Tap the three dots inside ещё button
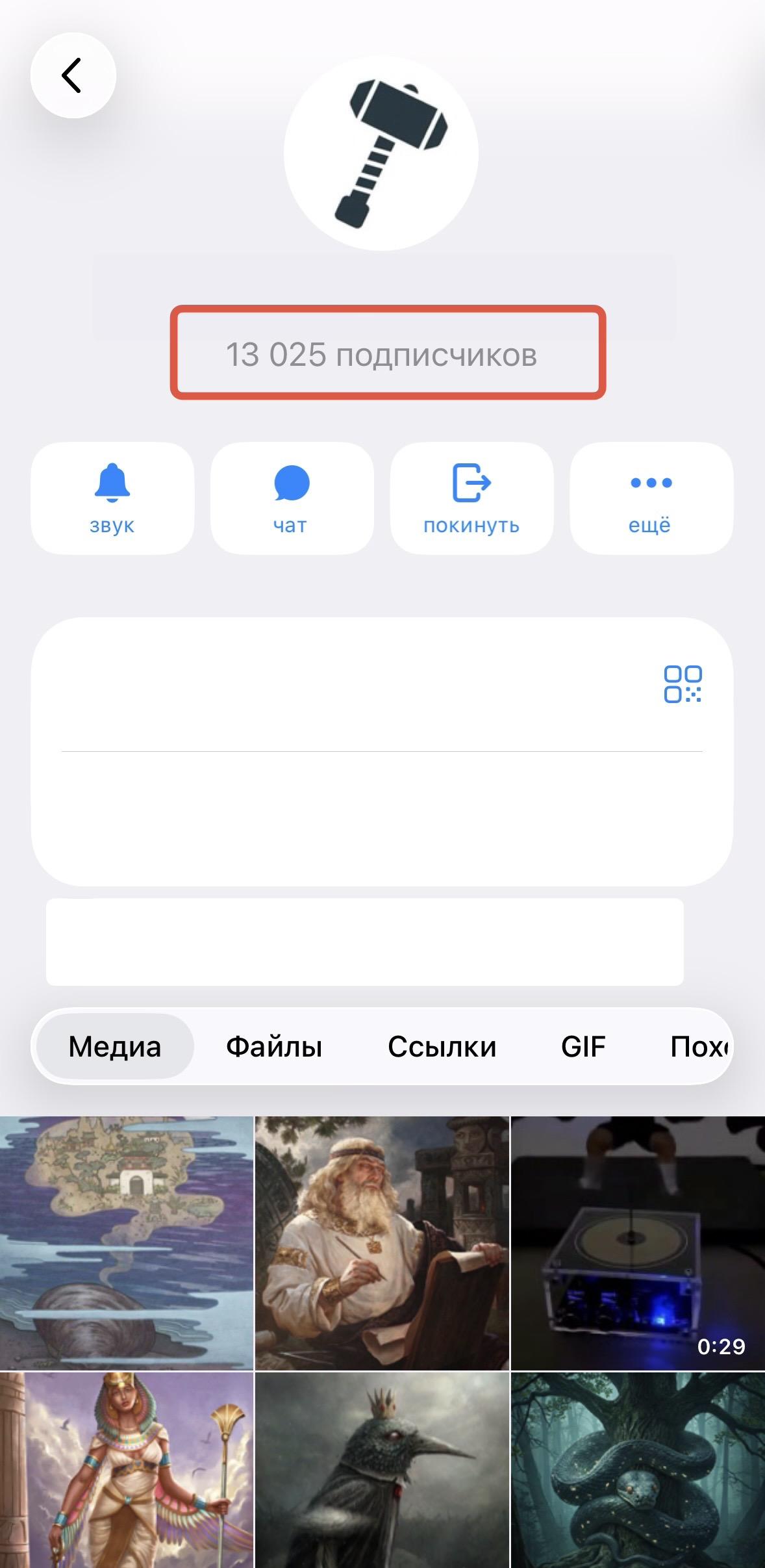 pyautogui.click(x=651, y=482)
